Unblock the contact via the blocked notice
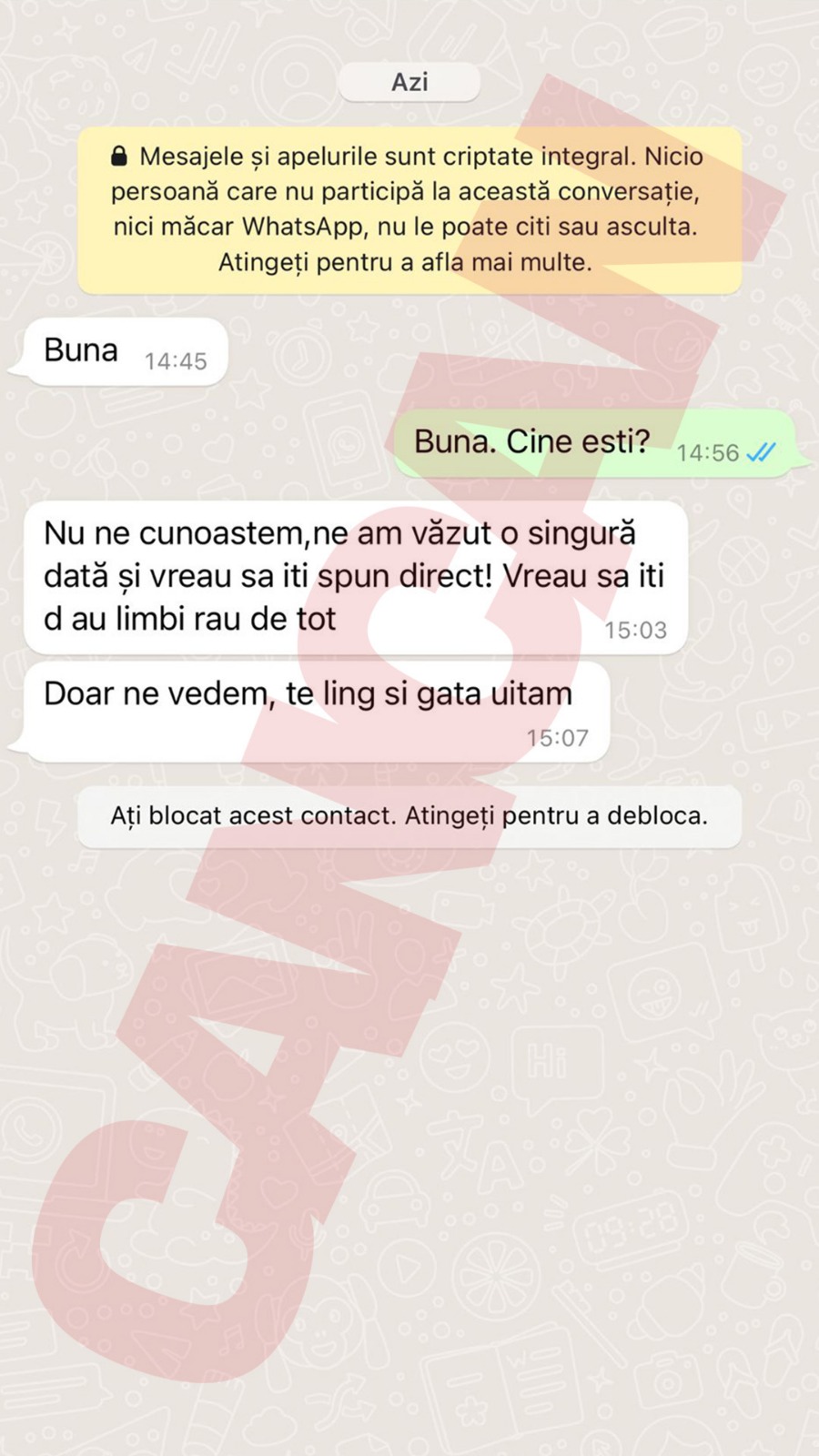This screenshot has height=1456, width=819. pos(409,816)
